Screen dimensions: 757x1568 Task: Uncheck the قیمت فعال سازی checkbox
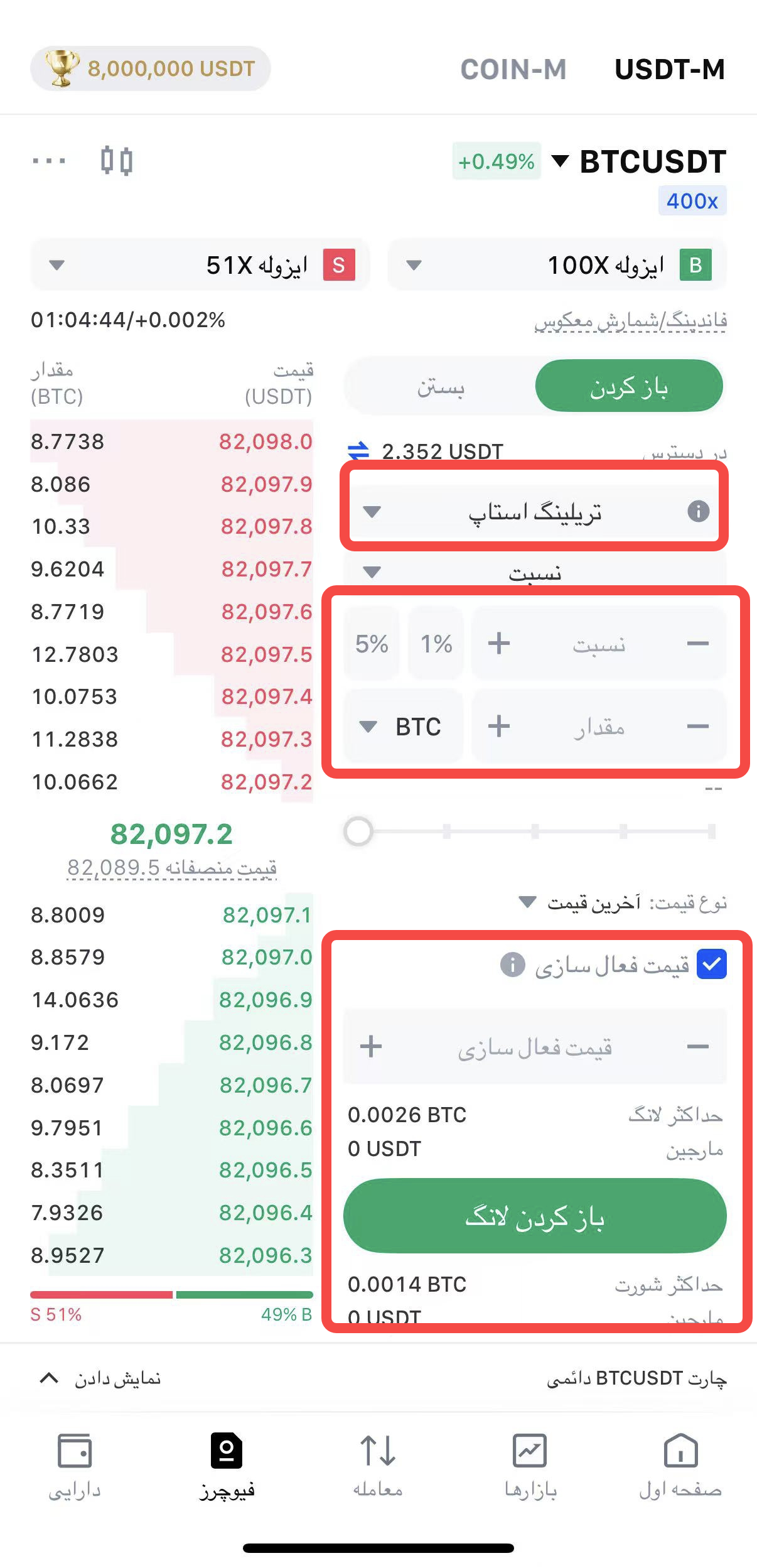tap(712, 964)
